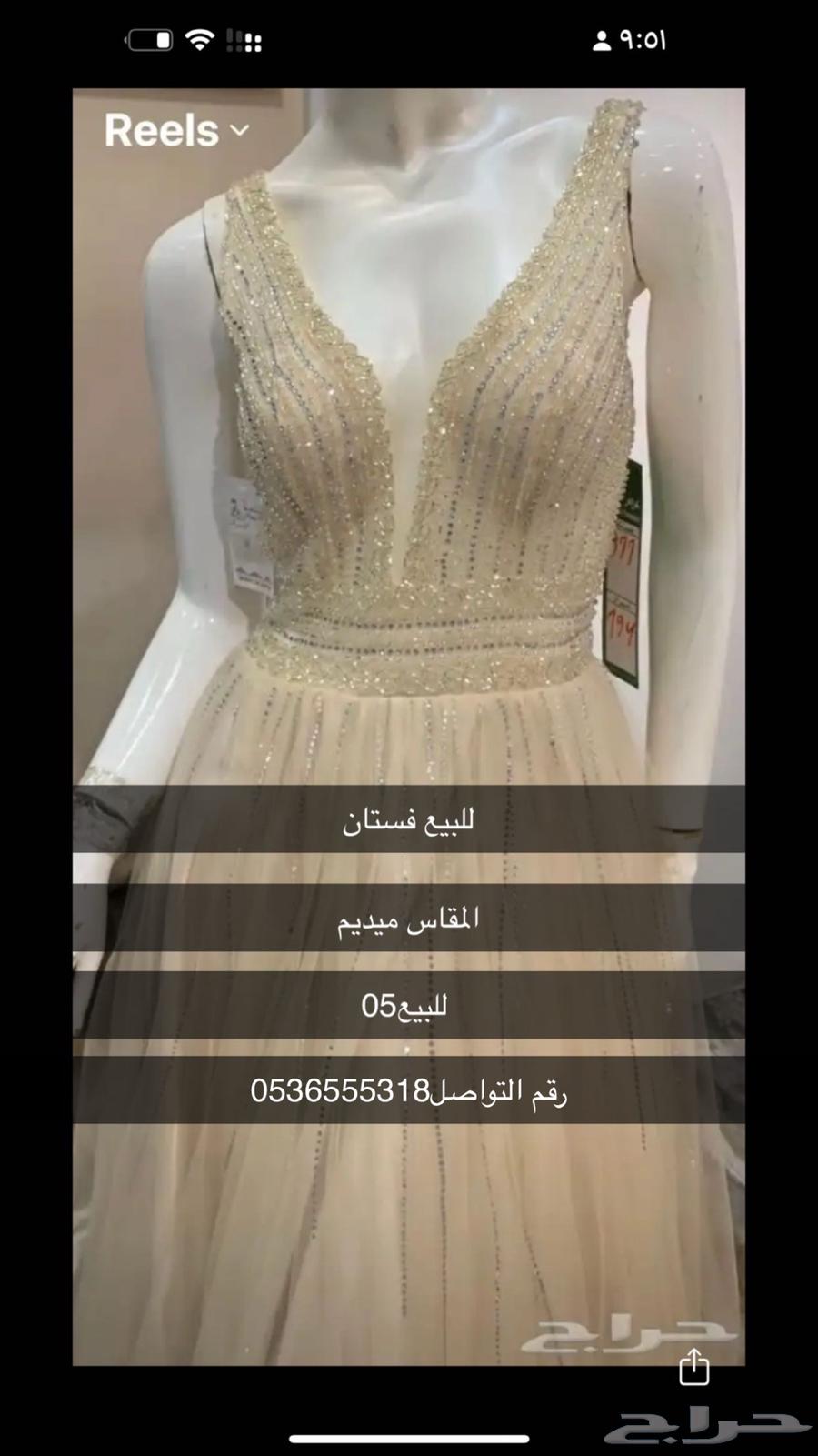Screen dimensions: 818x1456
Task: Expand the Reels dropdown
Action: 177,131
